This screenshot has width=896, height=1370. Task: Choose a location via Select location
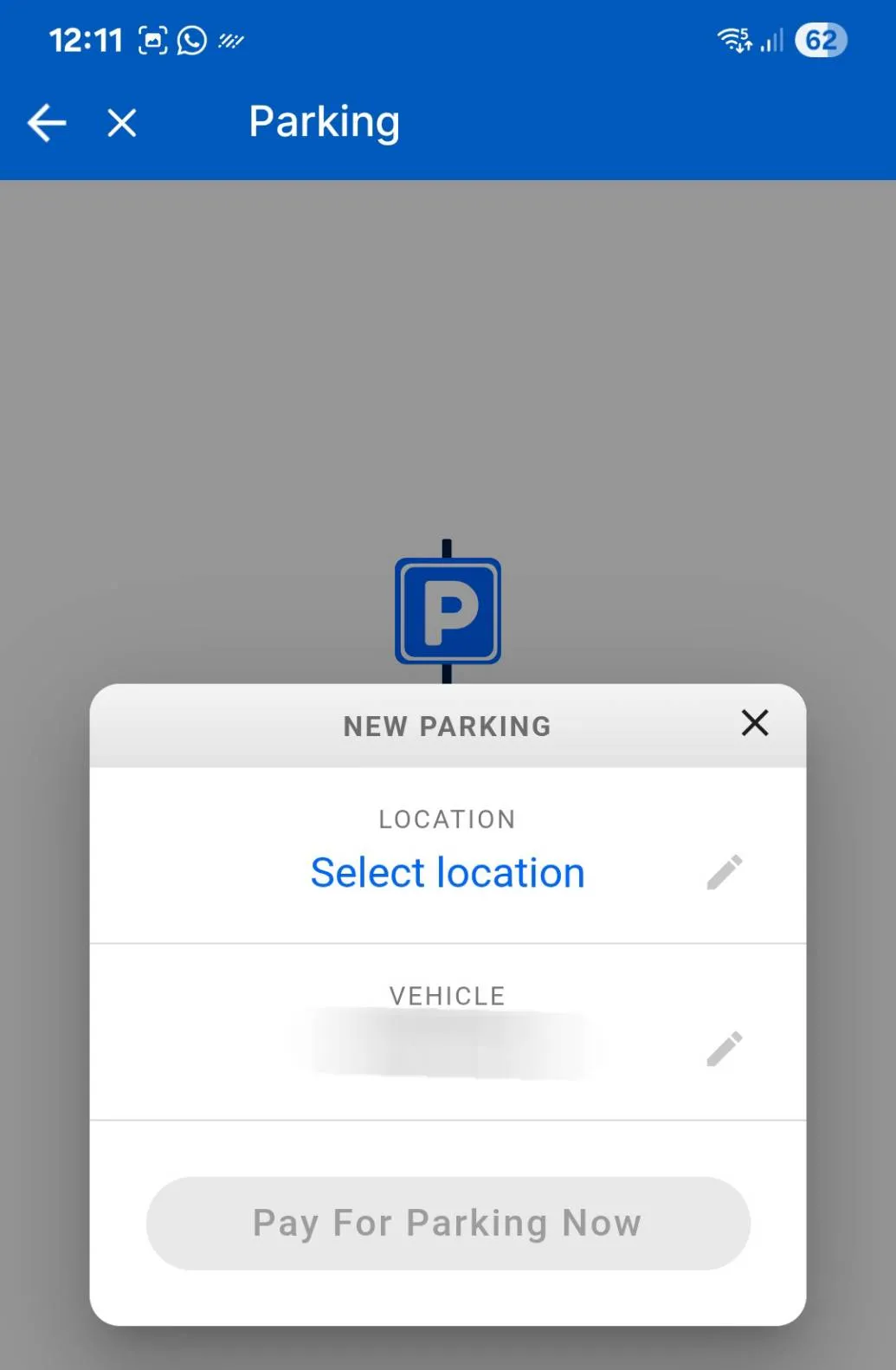[x=448, y=873]
